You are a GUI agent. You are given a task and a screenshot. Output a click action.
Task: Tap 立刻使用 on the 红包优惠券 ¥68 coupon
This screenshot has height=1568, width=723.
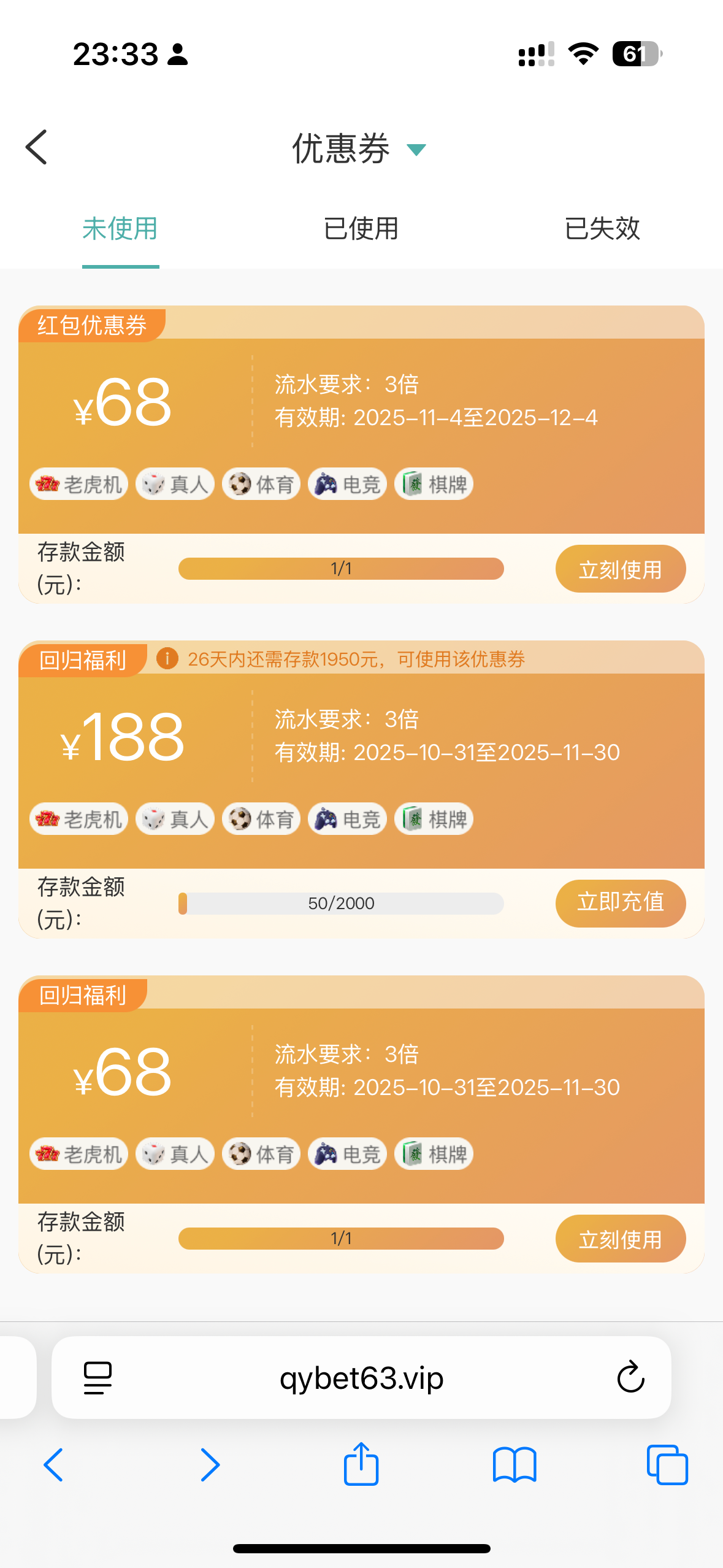[620, 569]
